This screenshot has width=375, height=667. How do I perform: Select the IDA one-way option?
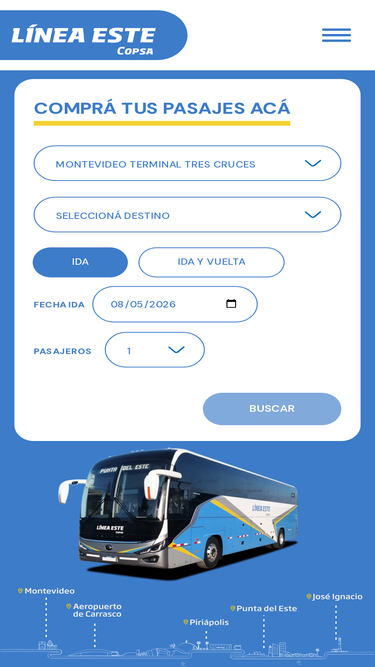[80, 262]
